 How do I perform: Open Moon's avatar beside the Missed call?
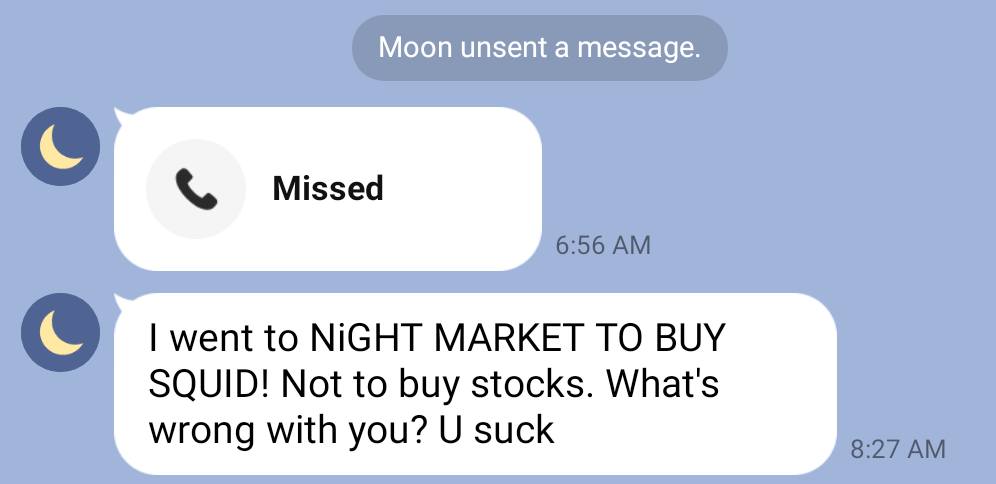tap(60, 148)
